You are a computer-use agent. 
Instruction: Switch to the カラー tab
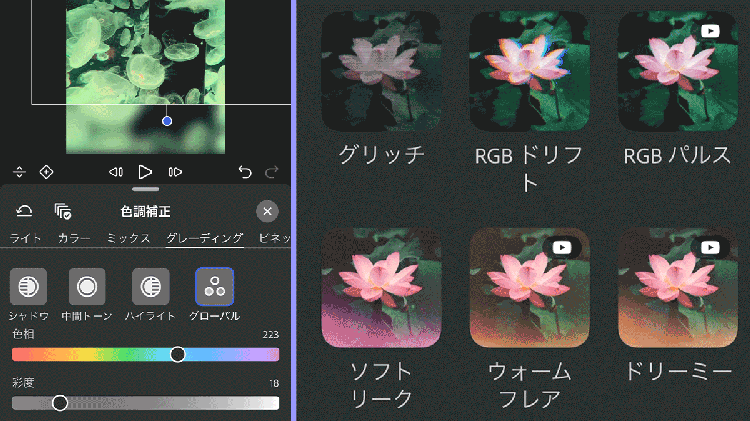click(x=75, y=238)
